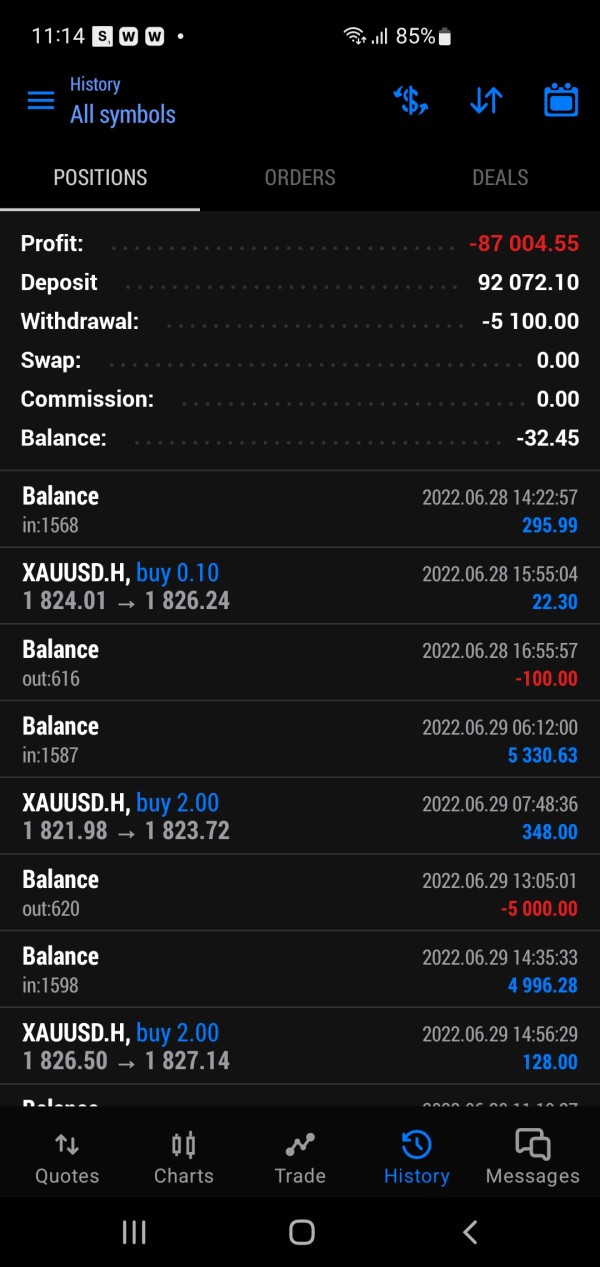Go to the Charts tab
The height and width of the screenshot is (1267, 600).
tap(184, 1158)
